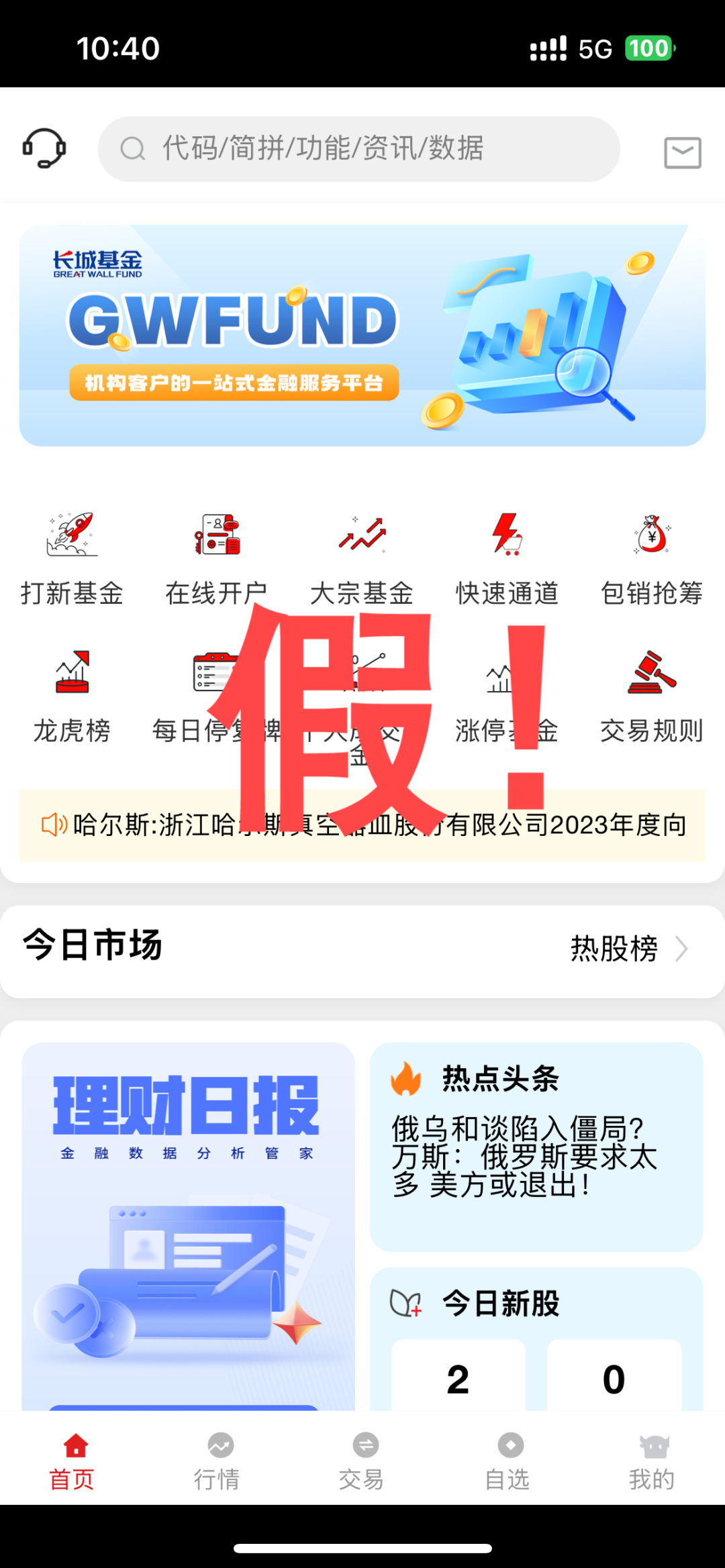Open 热股榜 list
The image size is (725, 1568).
(x=629, y=949)
